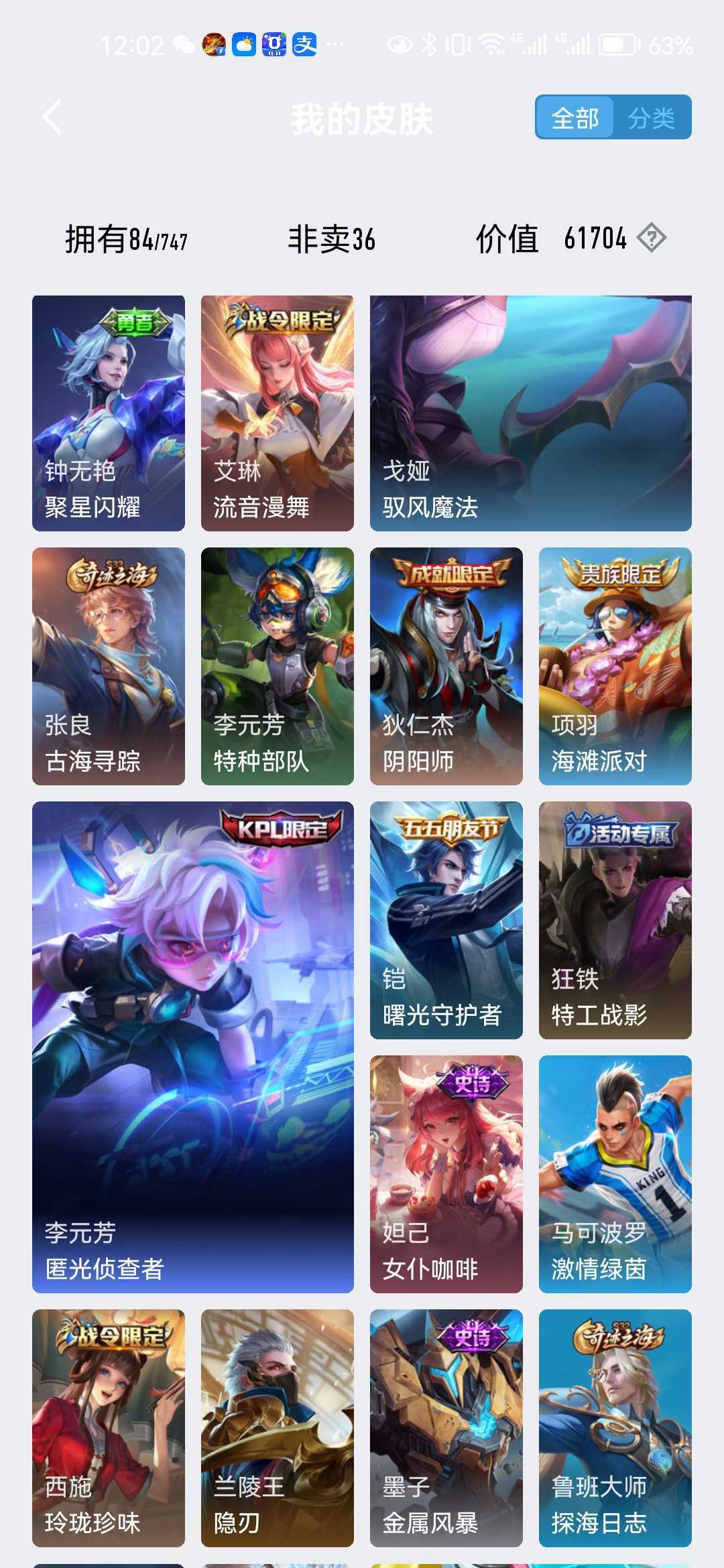Open 鲁班大师 探海日志 skin
Image resolution: width=724 pixels, height=1568 pixels.
[x=615, y=1427]
